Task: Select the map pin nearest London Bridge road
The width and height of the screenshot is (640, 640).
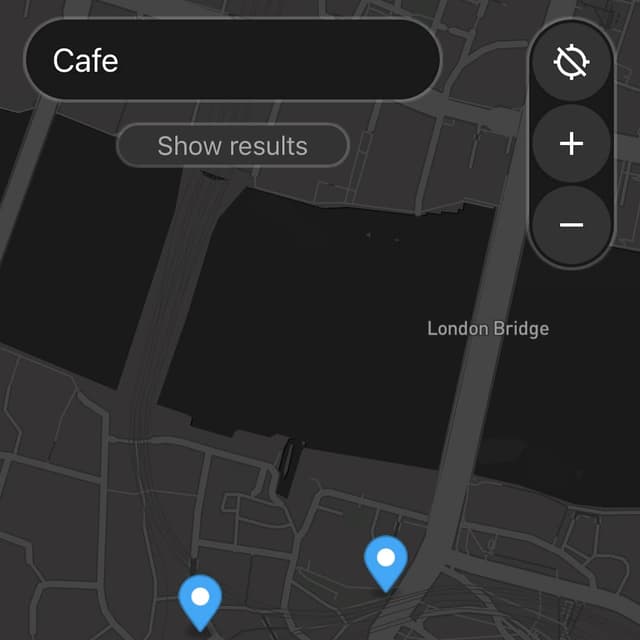Action: pos(385,560)
